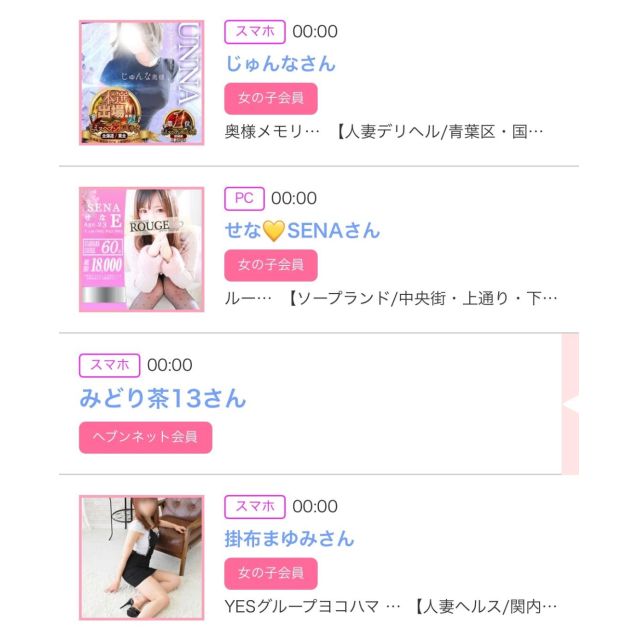The height and width of the screenshot is (640, 640).
Task: Tap the SENA ROUGE thumbnail image
Action: tap(142, 250)
